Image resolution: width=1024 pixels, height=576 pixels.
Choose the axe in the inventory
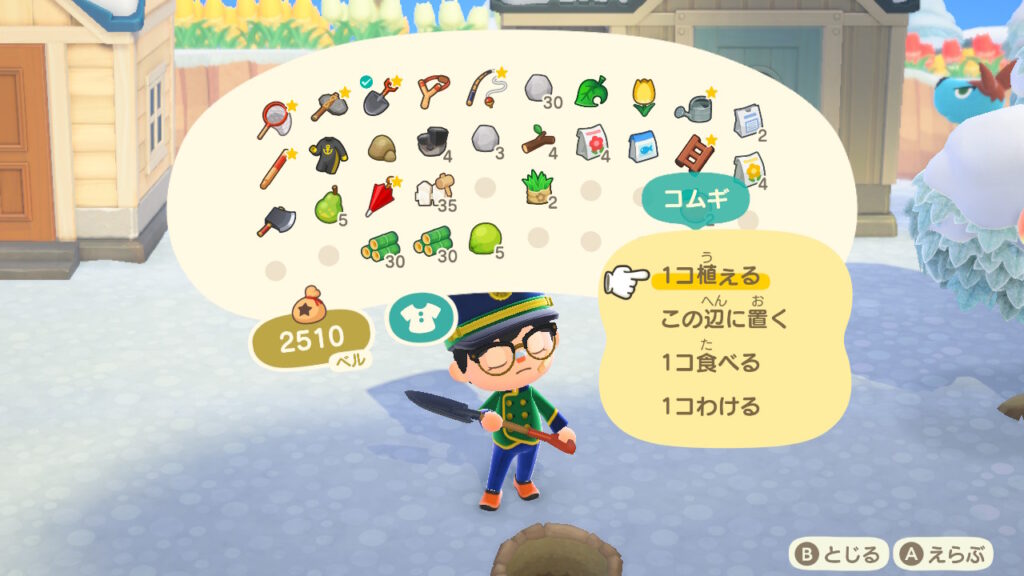[x=274, y=219]
